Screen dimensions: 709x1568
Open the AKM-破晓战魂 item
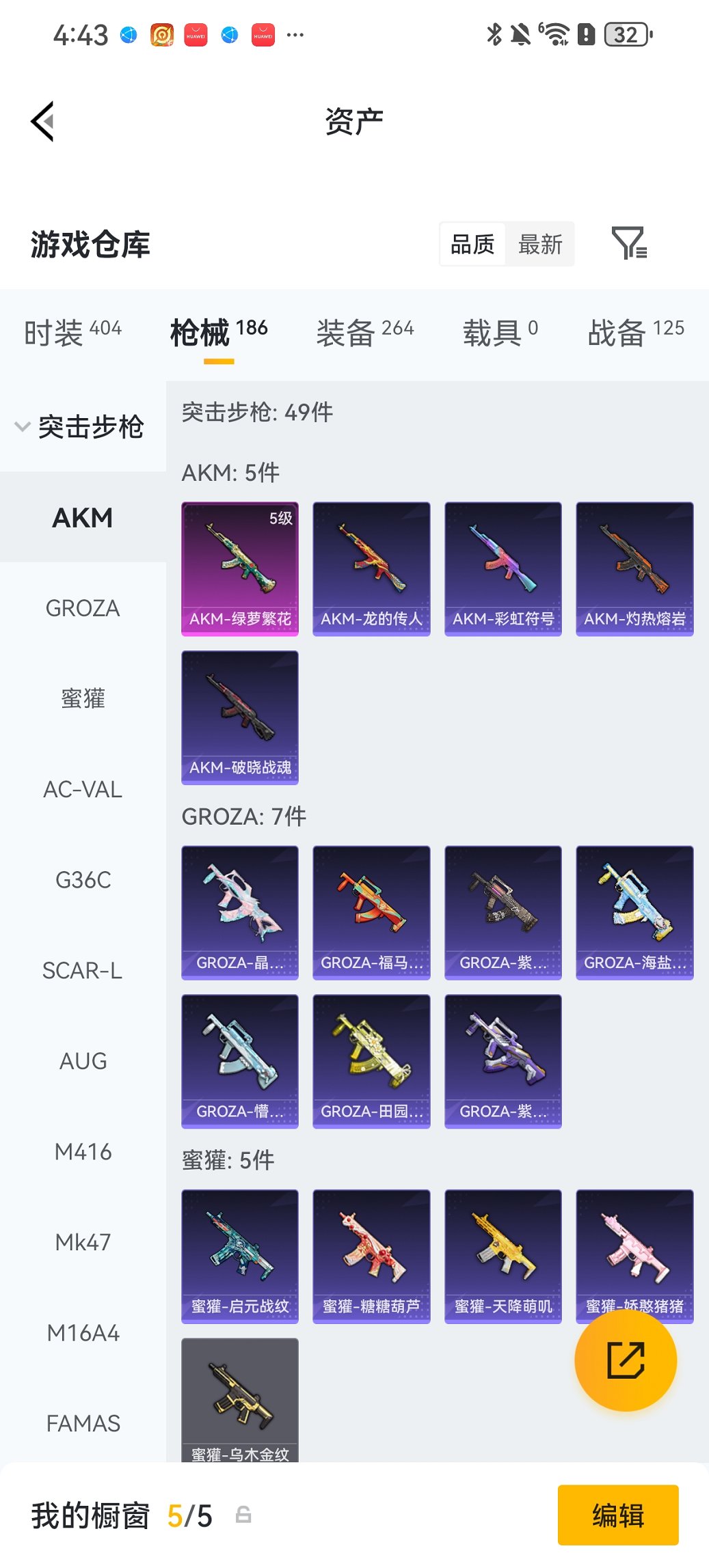pyautogui.click(x=240, y=717)
